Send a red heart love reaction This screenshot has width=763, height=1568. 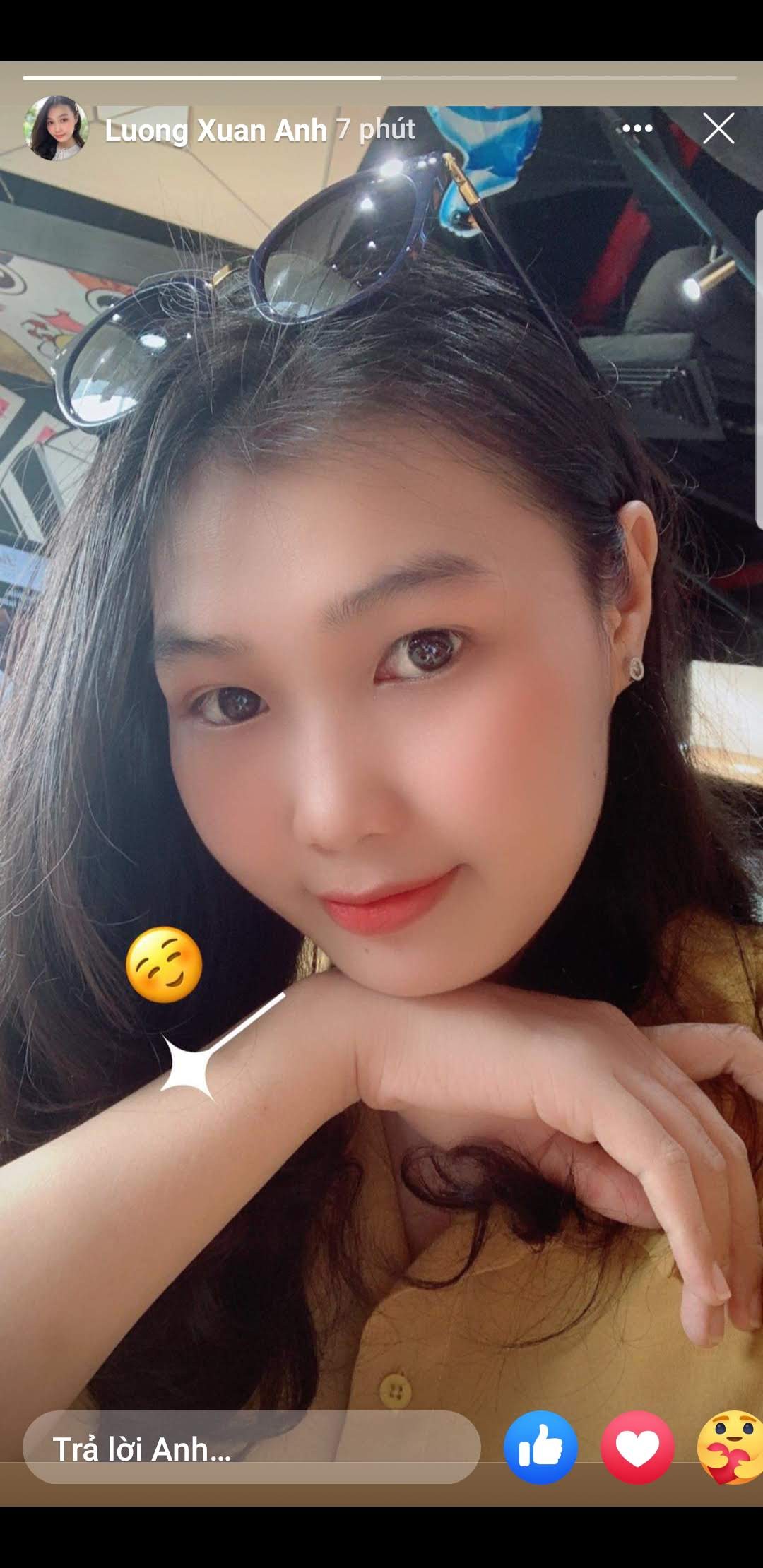(637, 1447)
